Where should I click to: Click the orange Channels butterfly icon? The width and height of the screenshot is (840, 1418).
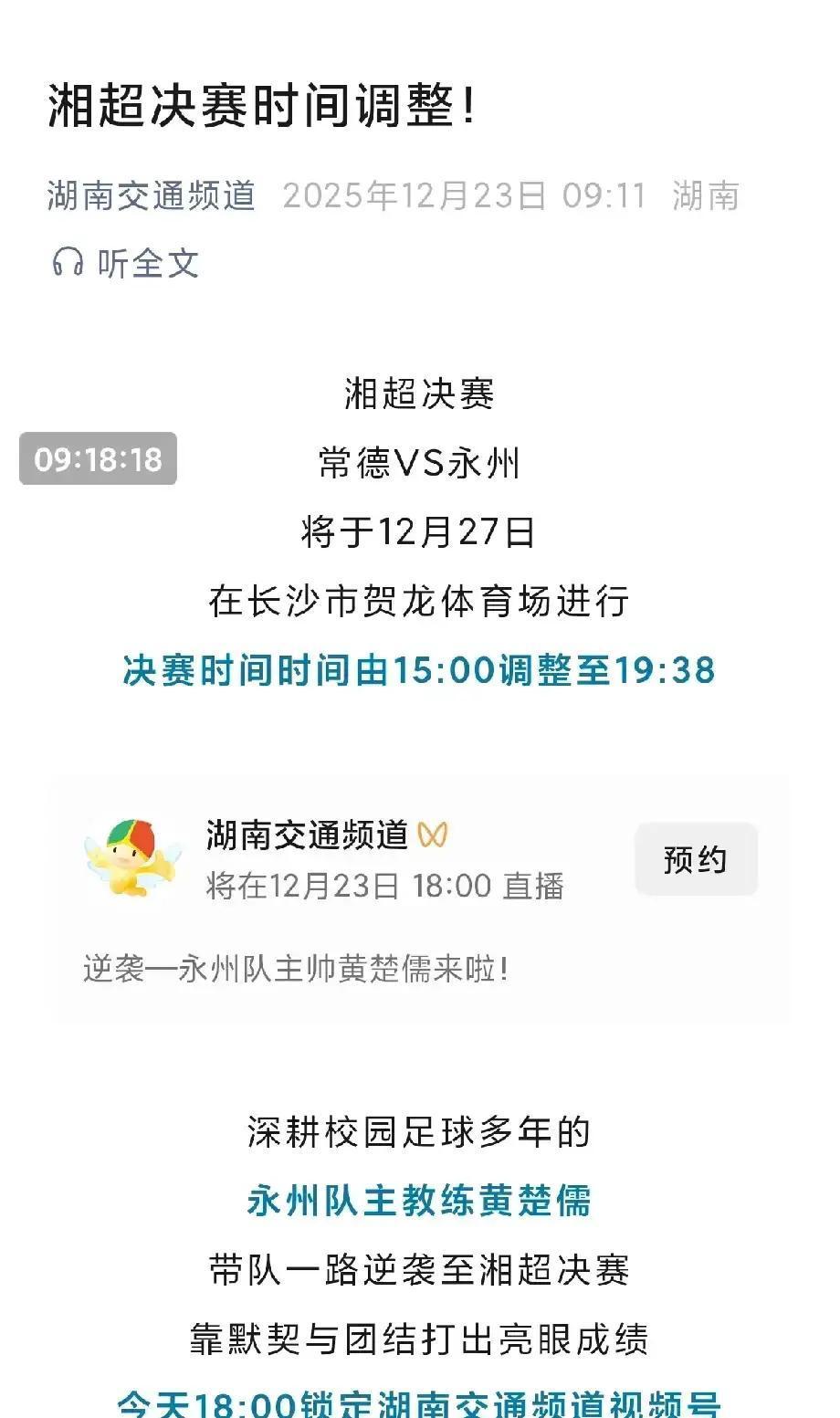[x=434, y=835]
